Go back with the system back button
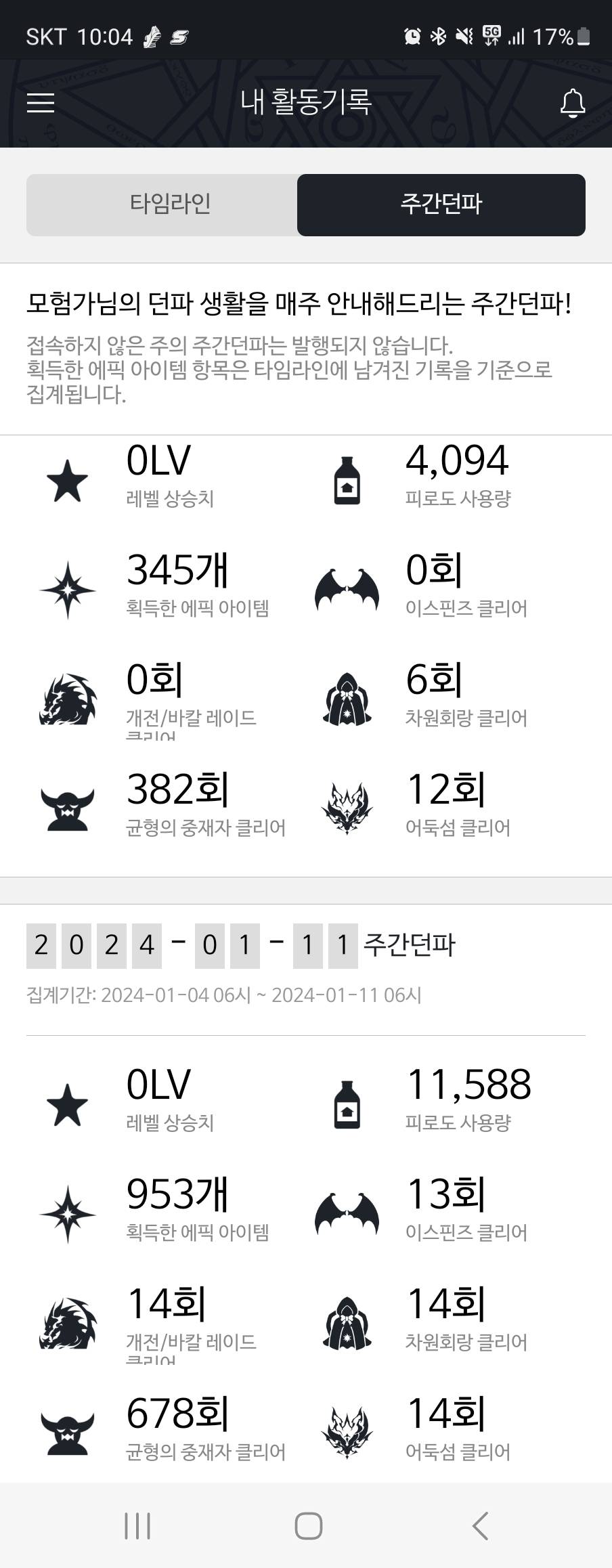This screenshot has width=612, height=1568. pos(480,1525)
